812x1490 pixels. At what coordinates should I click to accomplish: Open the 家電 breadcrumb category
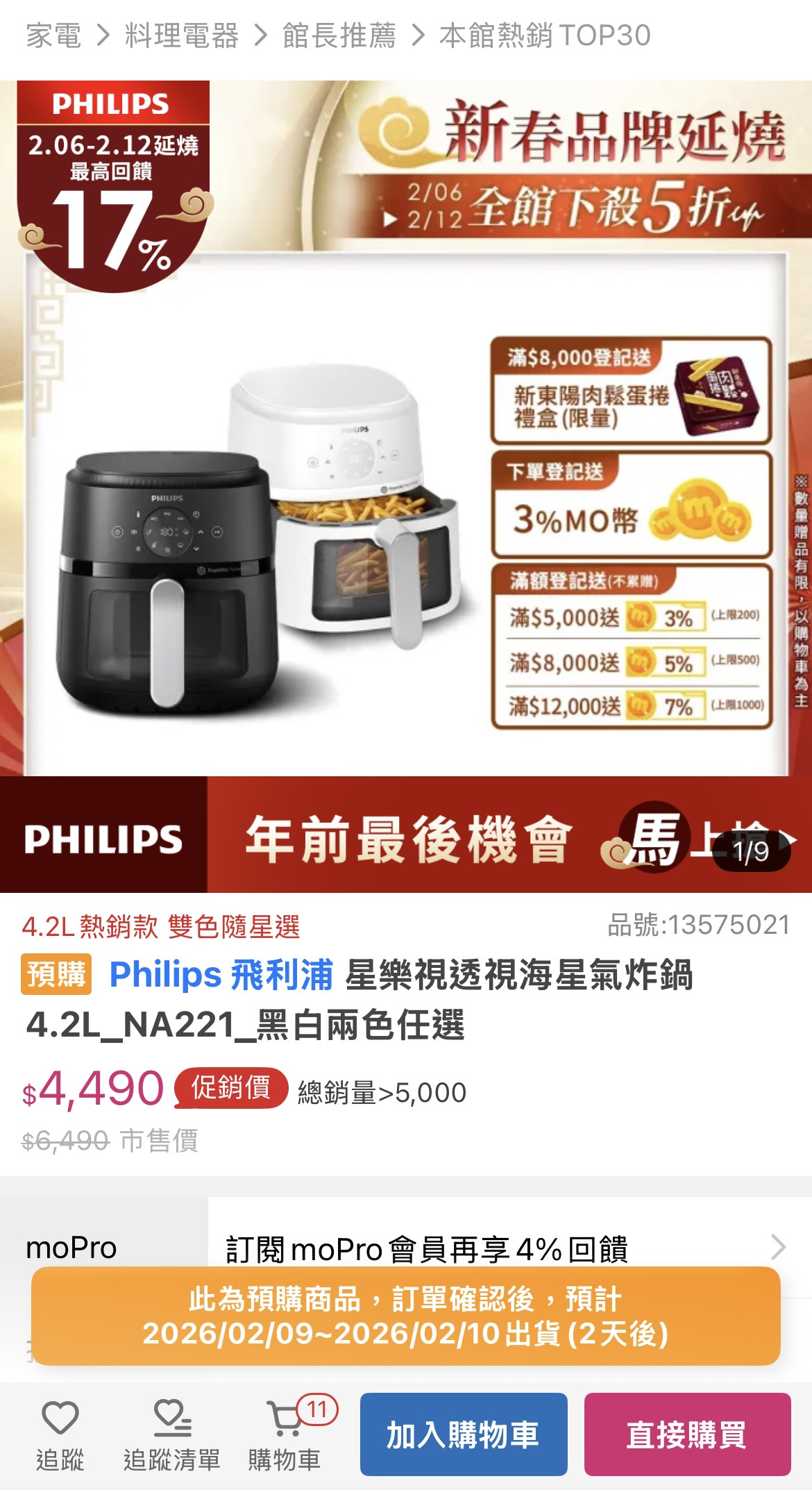click(53, 35)
